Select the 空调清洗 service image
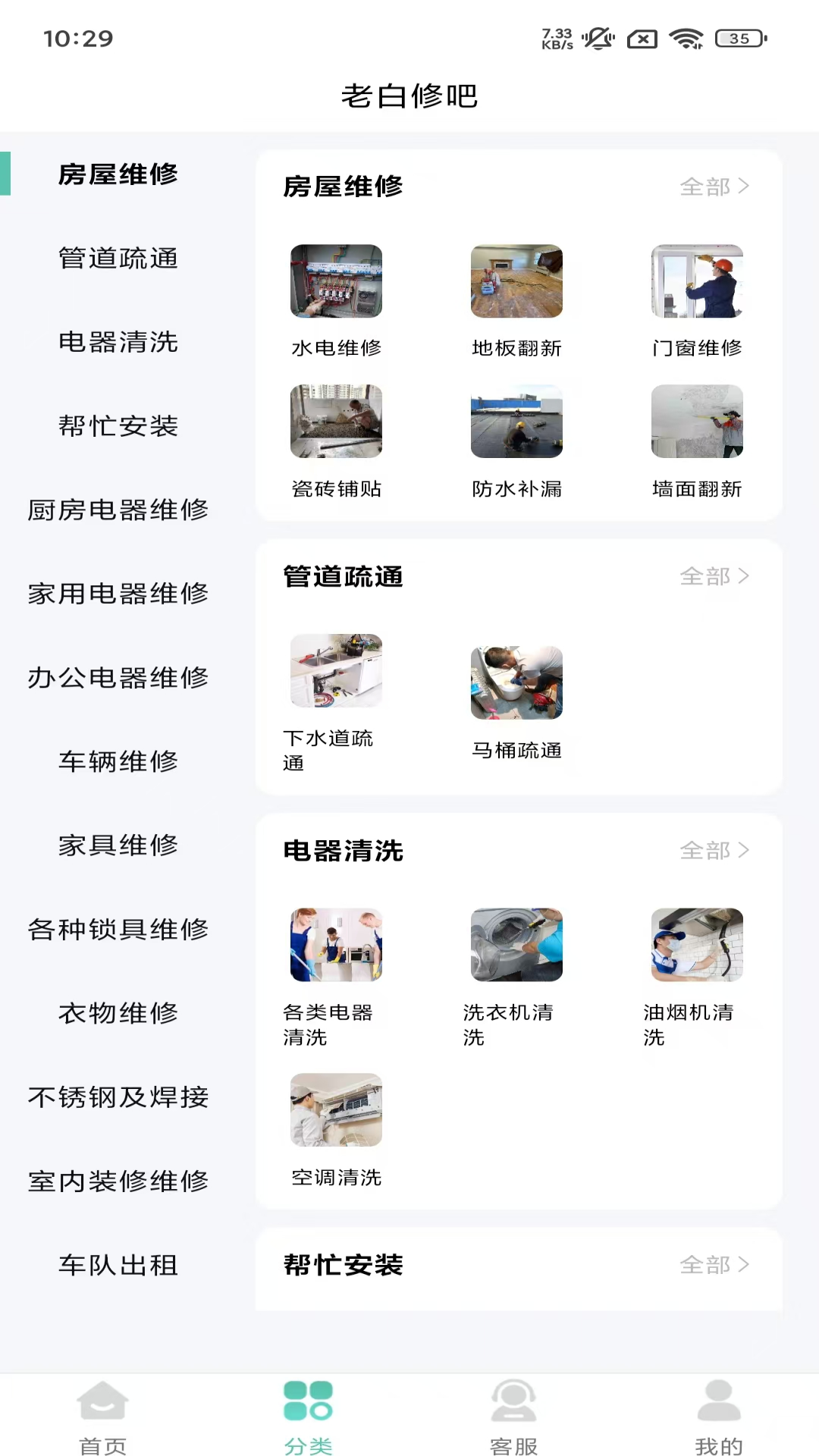The image size is (819, 1456). click(336, 1109)
